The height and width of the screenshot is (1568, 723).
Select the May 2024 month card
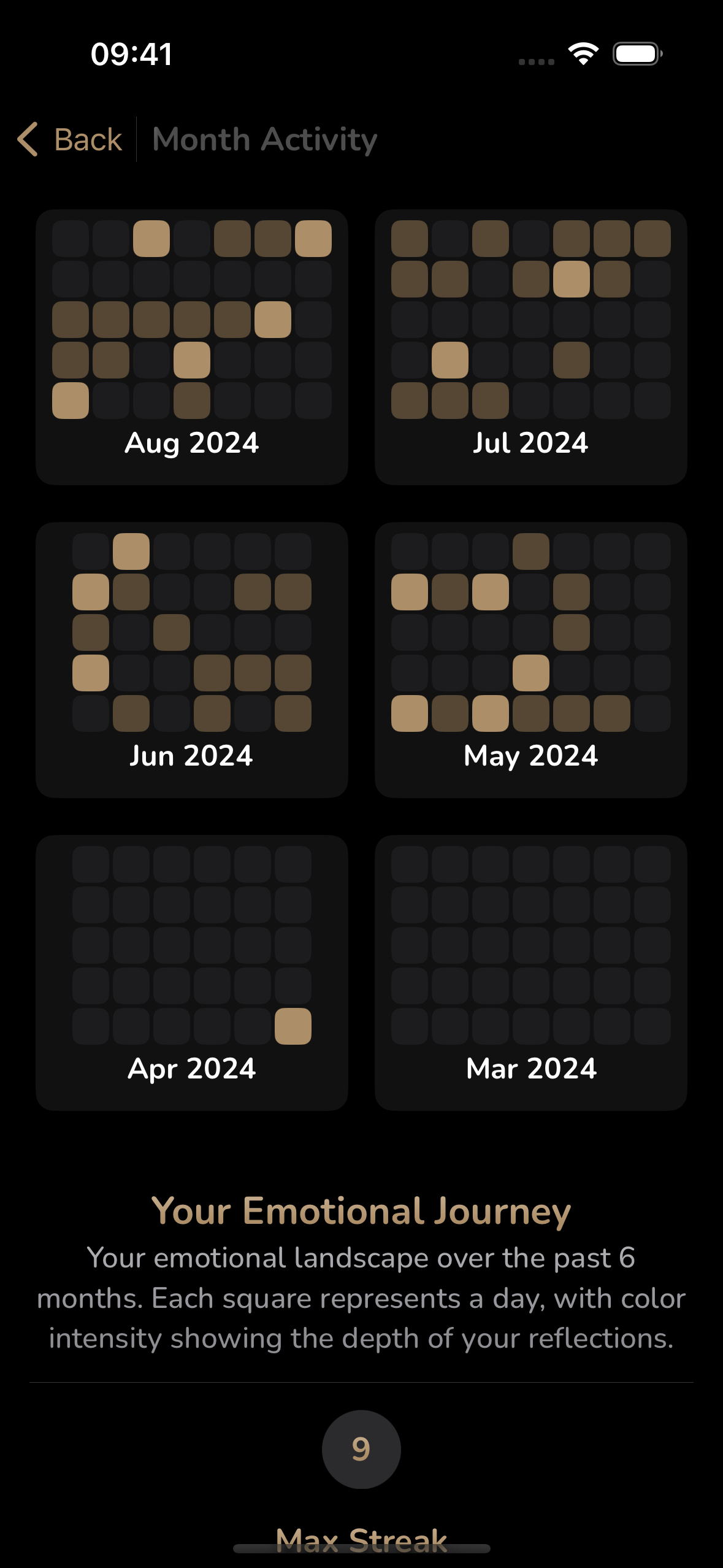530,660
